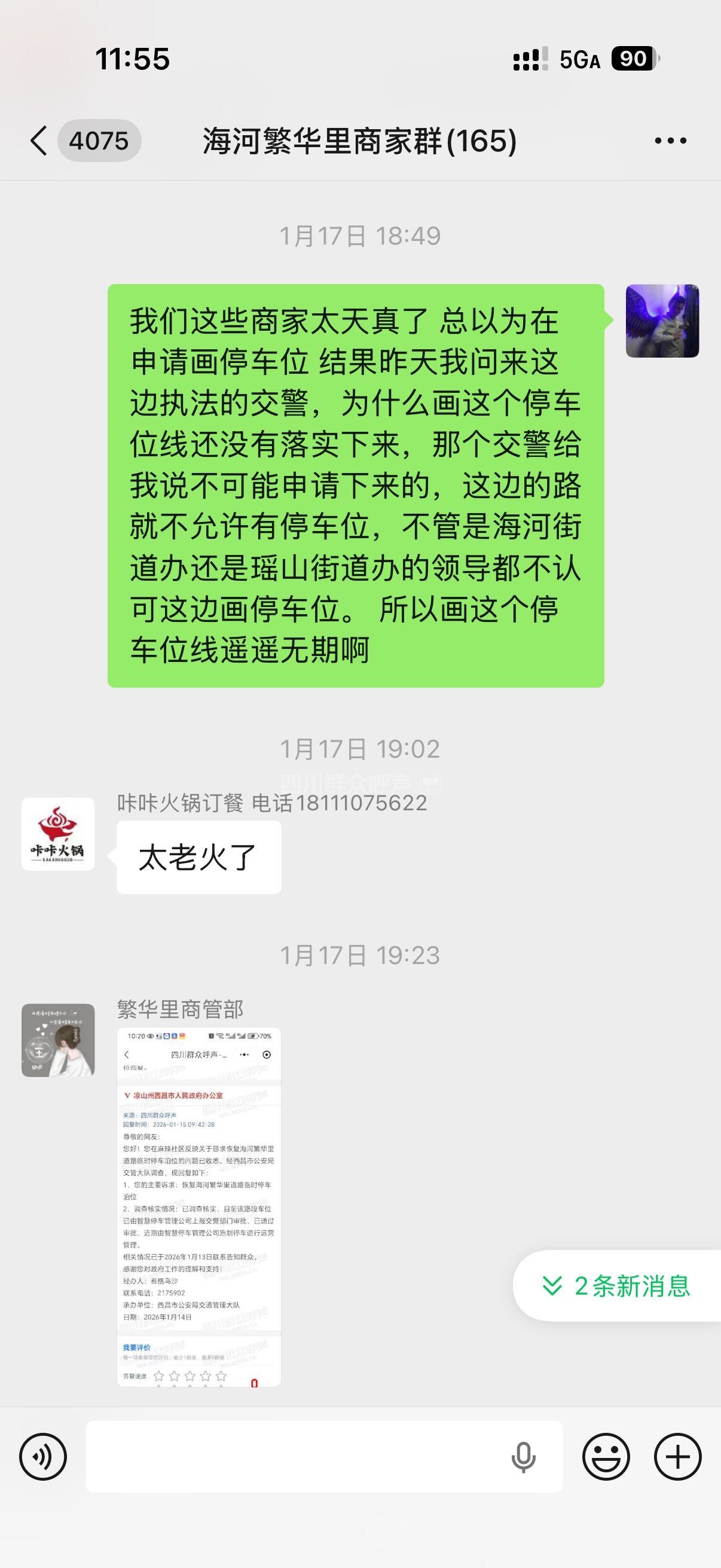
Task: Focus the message text field
Action: pyautogui.click(x=292, y=1457)
